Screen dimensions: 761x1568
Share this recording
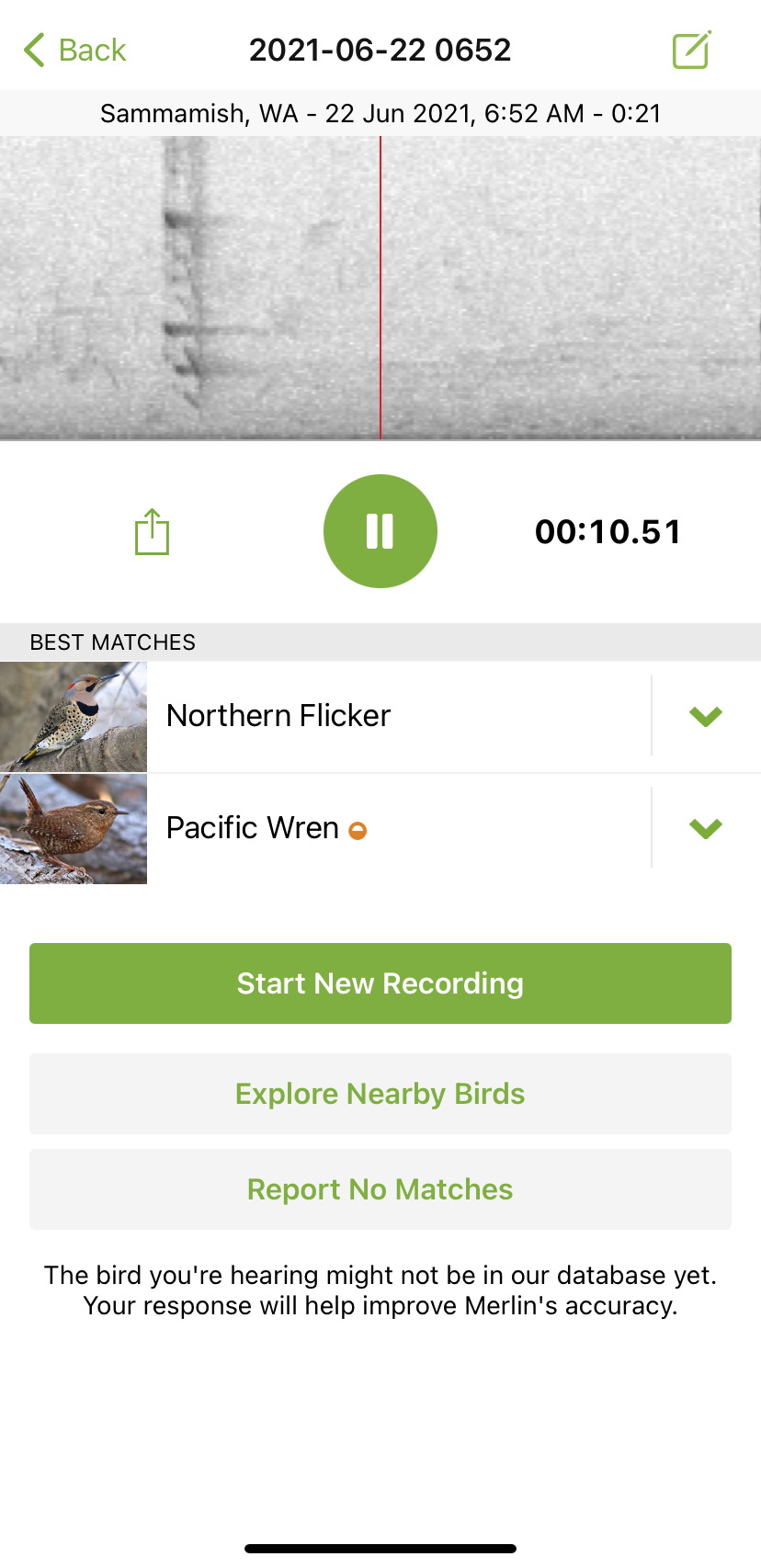[152, 531]
